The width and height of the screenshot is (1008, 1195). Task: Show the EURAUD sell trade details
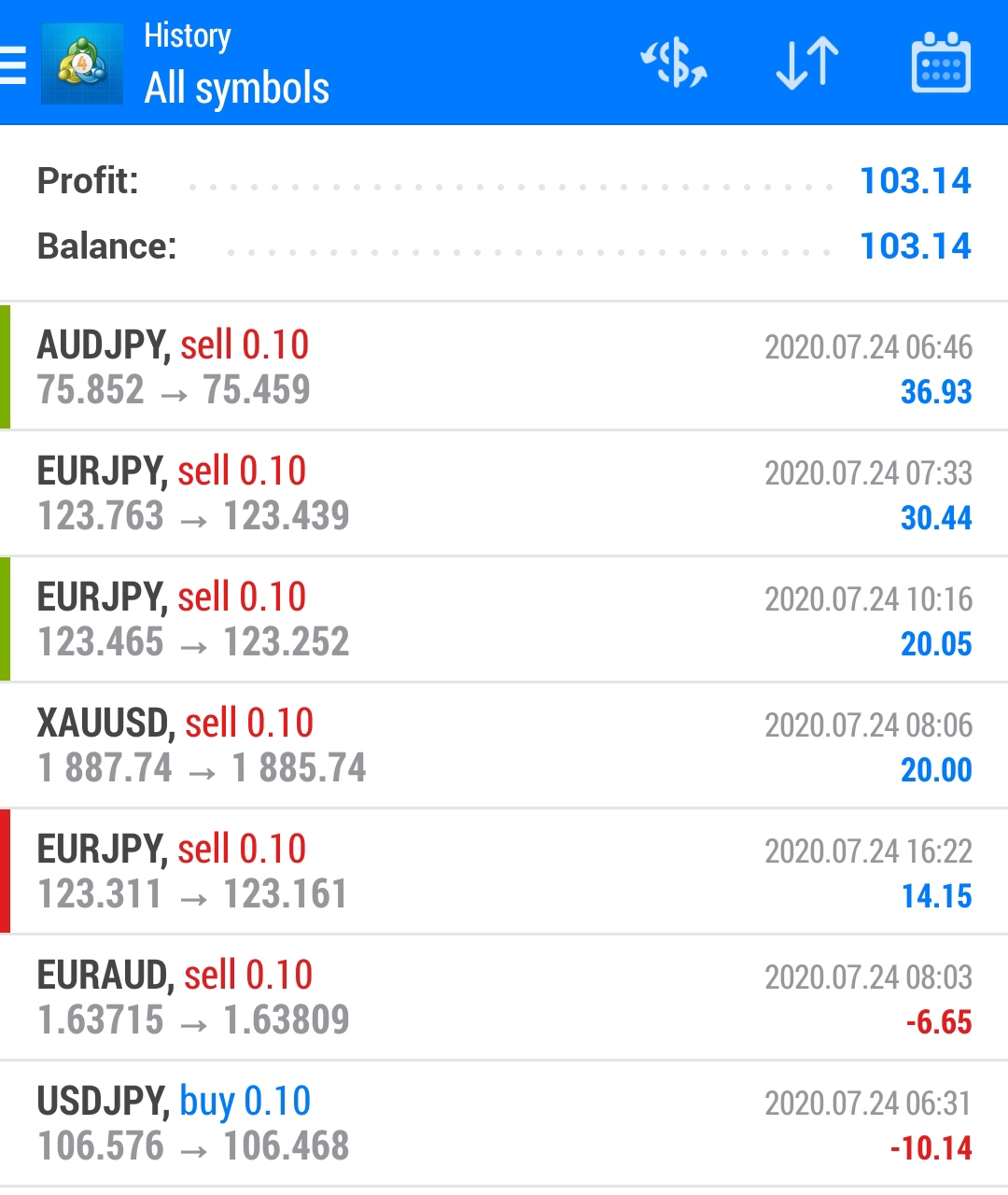pyautogui.click(x=504, y=997)
